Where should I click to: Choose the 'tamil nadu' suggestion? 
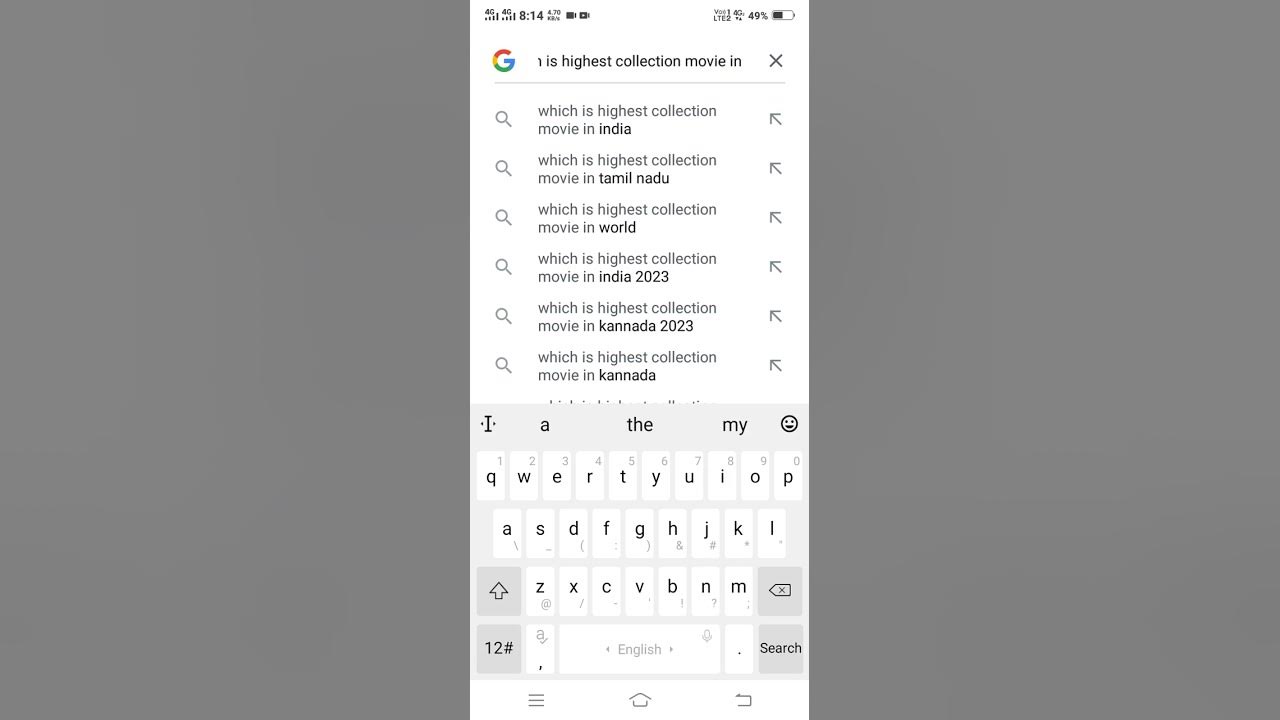[x=627, y=169]
